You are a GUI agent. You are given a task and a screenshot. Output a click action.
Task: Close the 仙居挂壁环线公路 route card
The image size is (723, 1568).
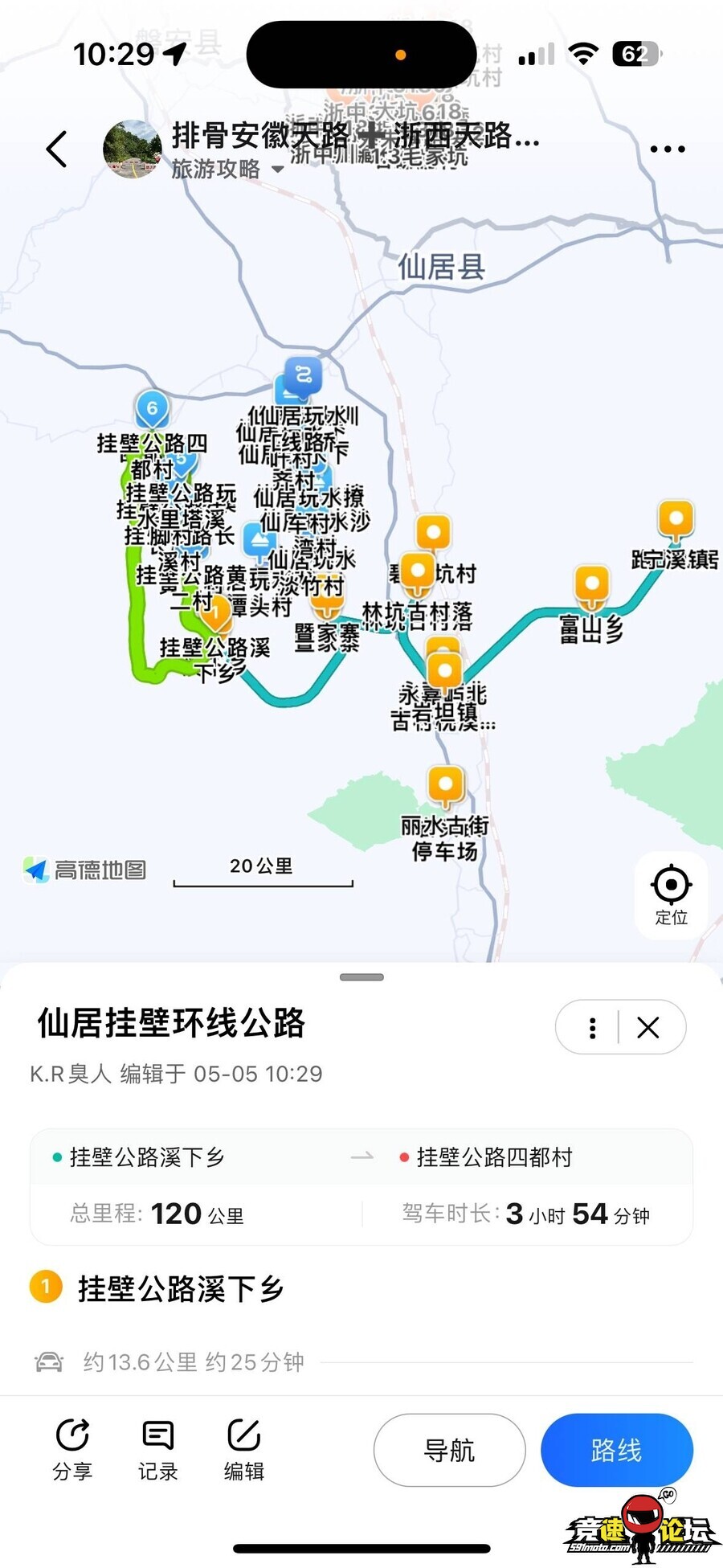[x=648, y=1027]
